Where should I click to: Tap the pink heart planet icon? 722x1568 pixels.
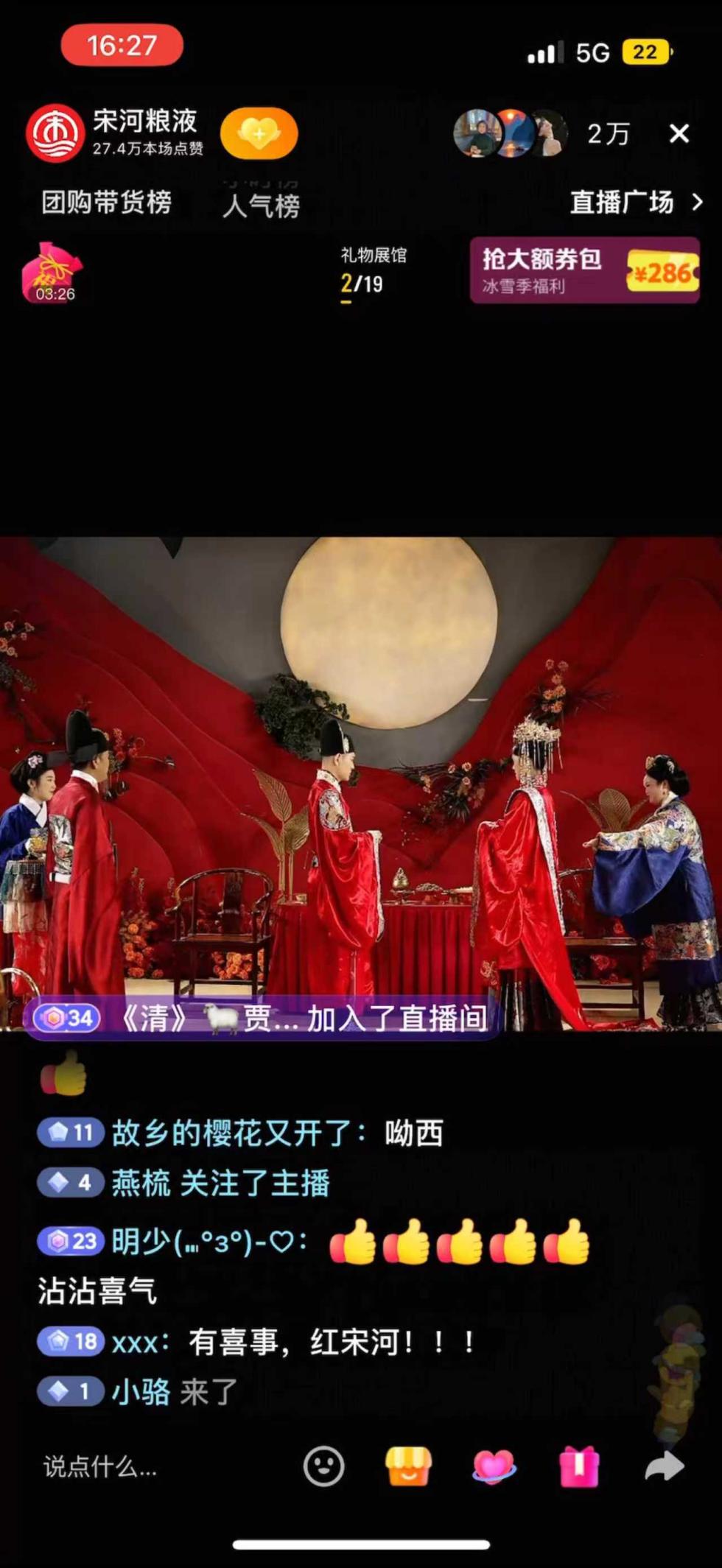pos(494,1466)
